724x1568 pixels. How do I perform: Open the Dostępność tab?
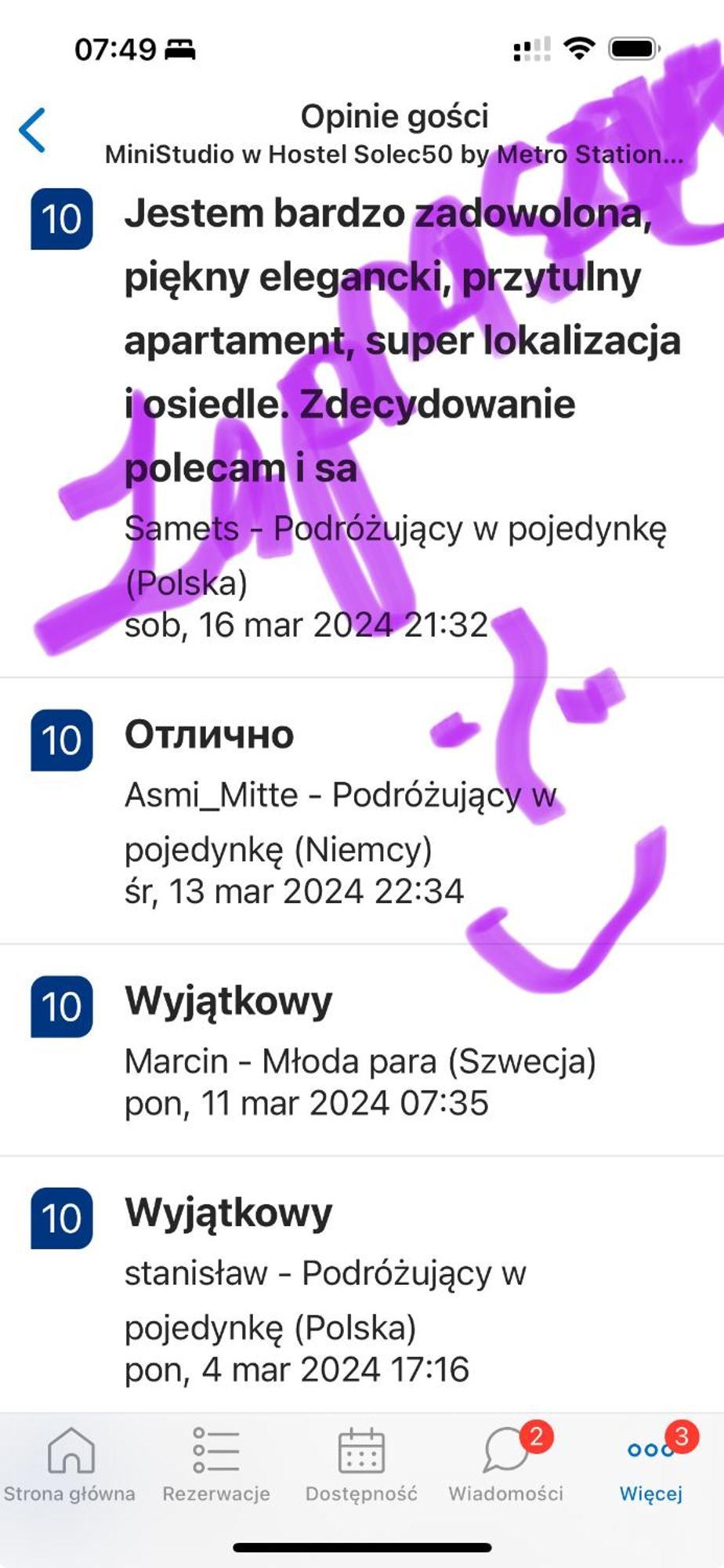(361, 1463)
